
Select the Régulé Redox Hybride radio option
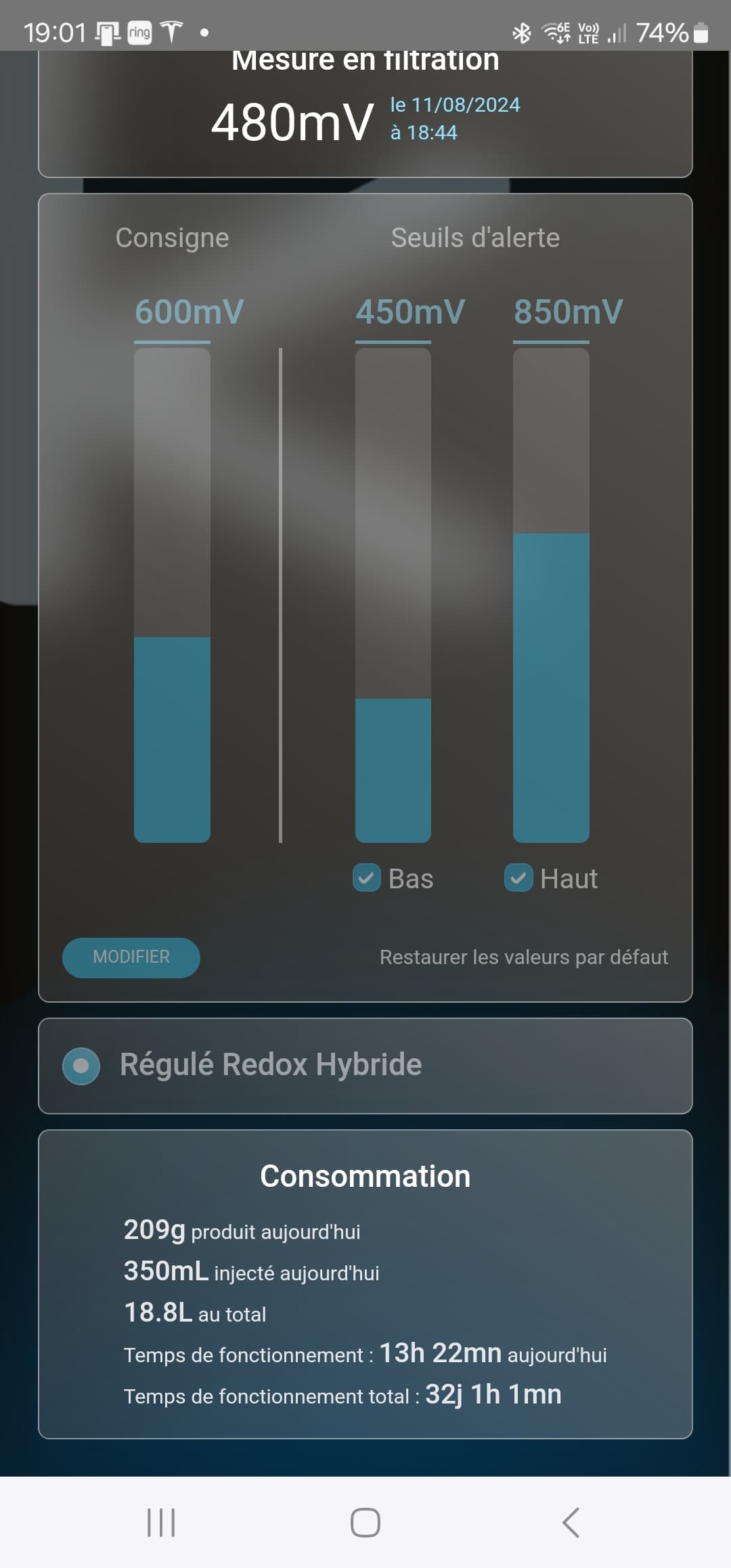(81, 1066)
